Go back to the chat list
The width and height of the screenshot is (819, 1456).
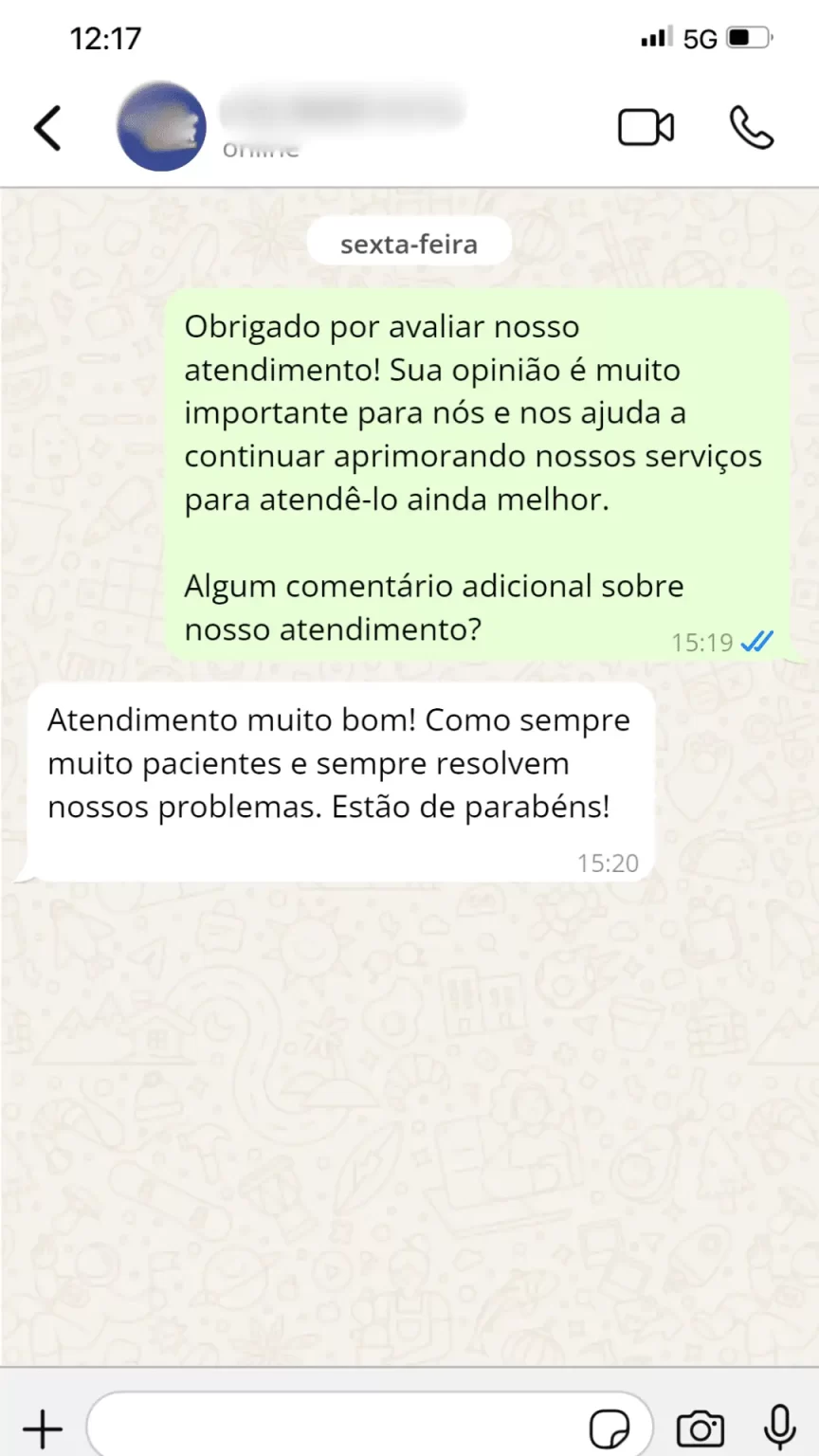tap(47, 128)
